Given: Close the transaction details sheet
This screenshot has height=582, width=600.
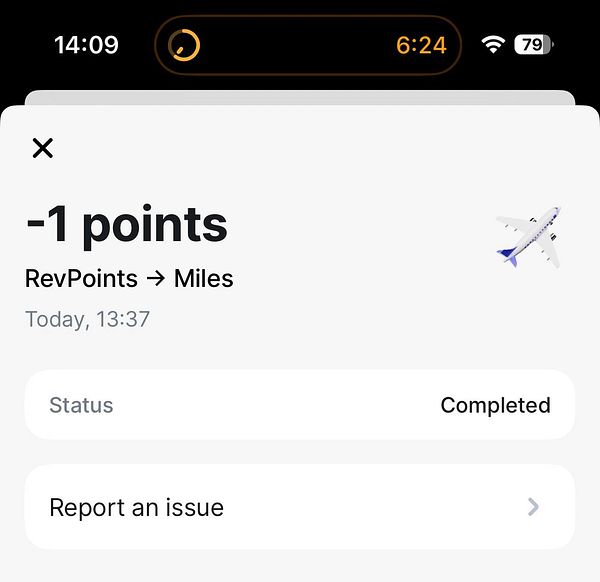Looking at the screenshot, I should click(x=42, y=149).
